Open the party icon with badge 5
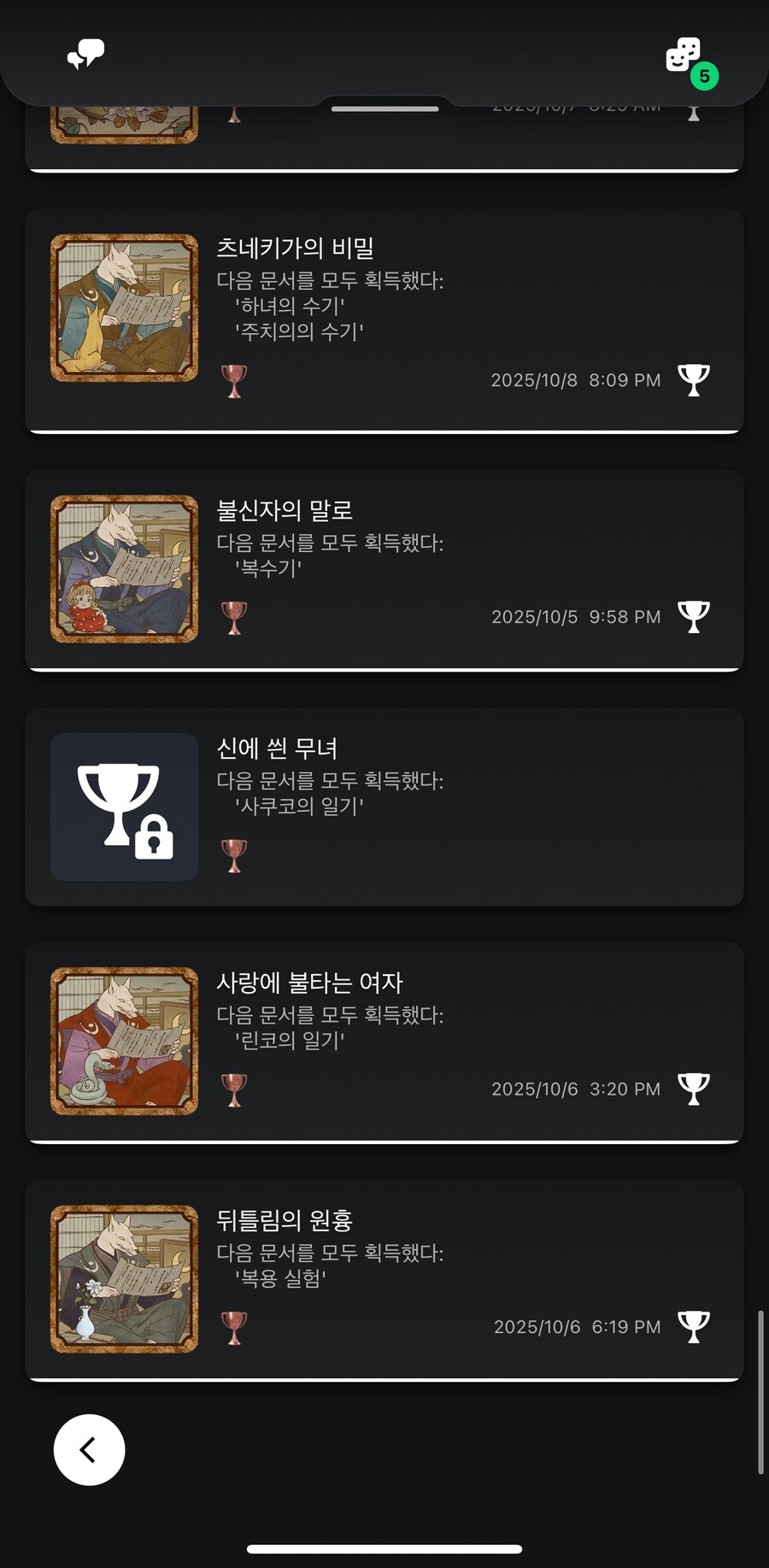The image size is (769, 1568). [684, 56]
